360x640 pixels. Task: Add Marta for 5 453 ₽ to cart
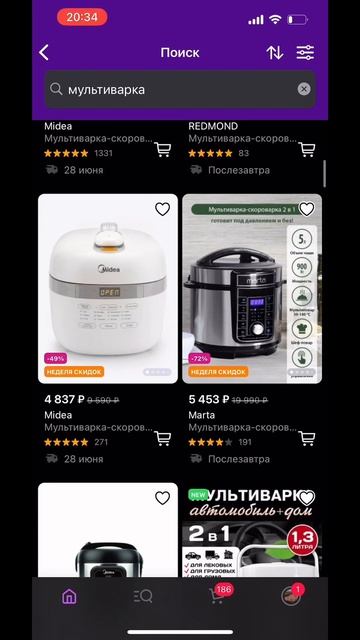tap(307, 439)
